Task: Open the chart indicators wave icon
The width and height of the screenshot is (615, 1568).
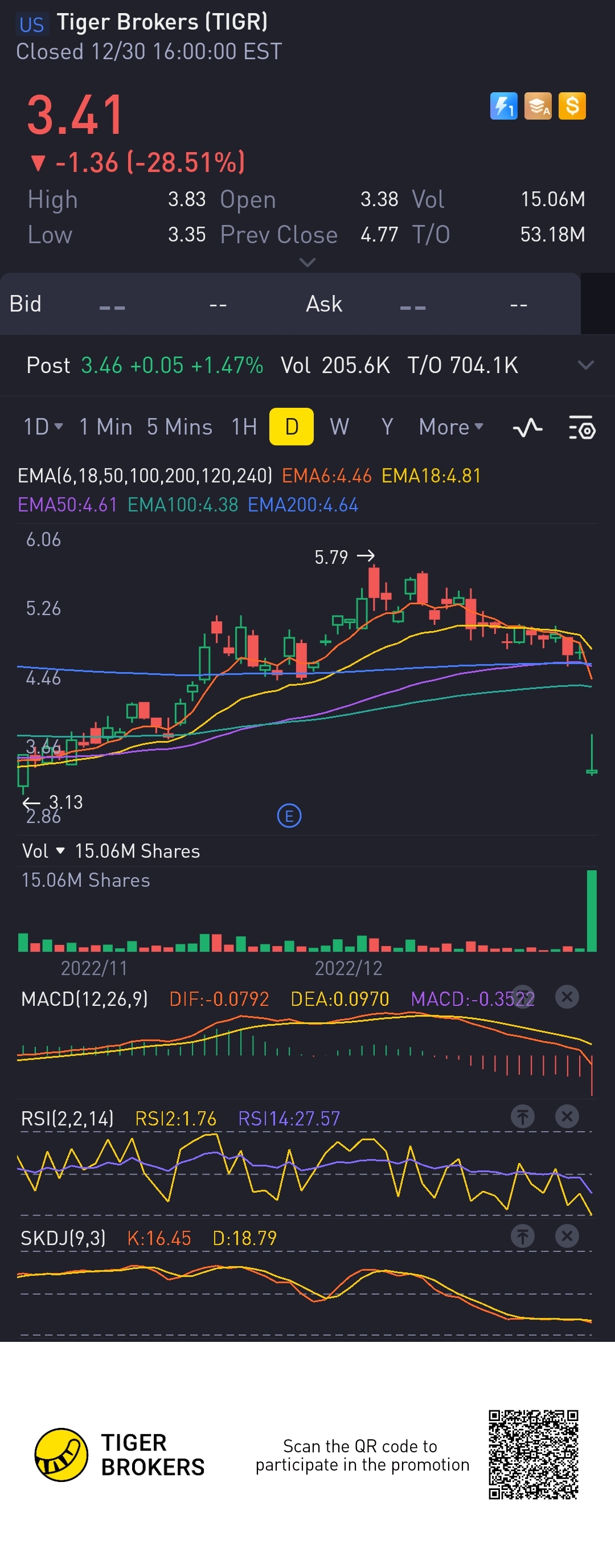Action: point(527,427)
